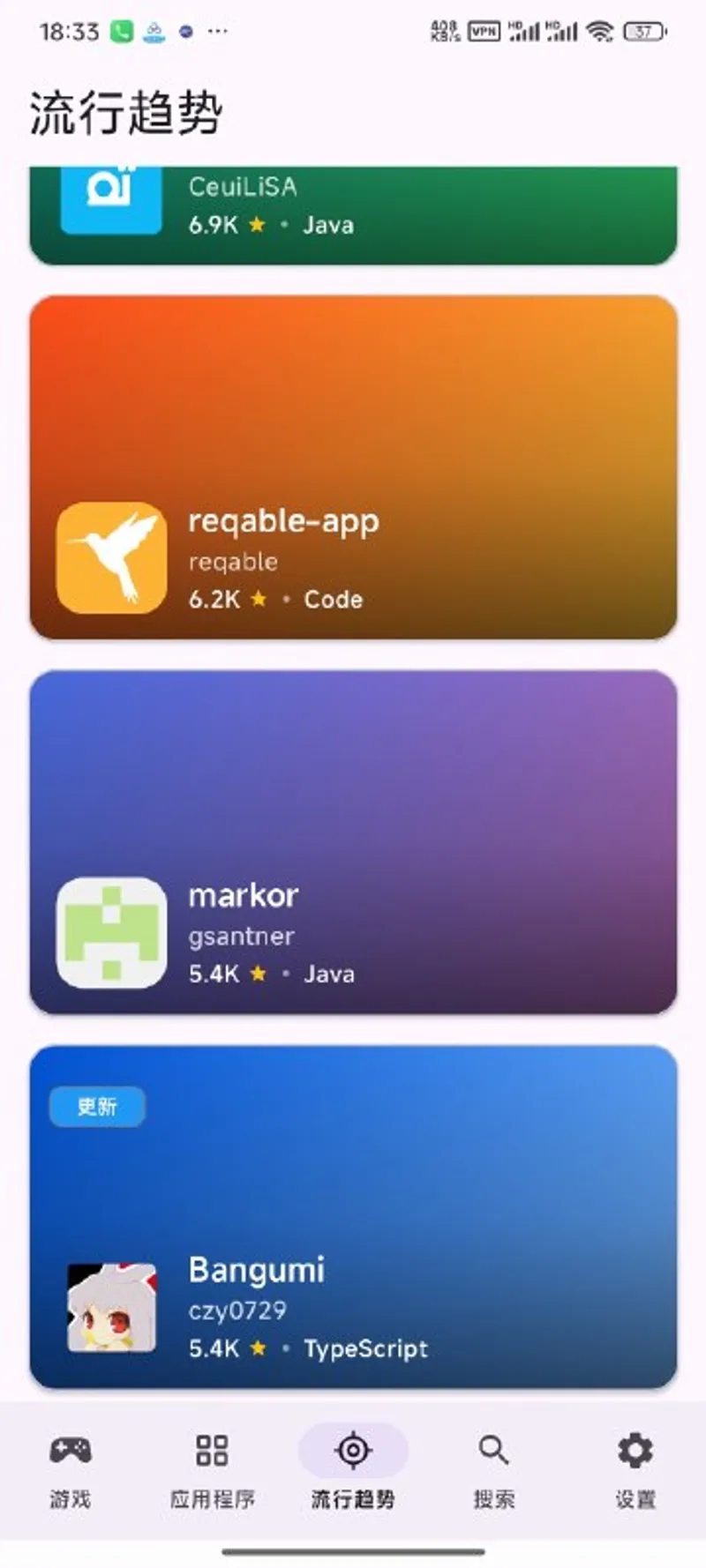706x1568 pixels.
Task: Open the reqable-app card
Action: tap(353, 467)
